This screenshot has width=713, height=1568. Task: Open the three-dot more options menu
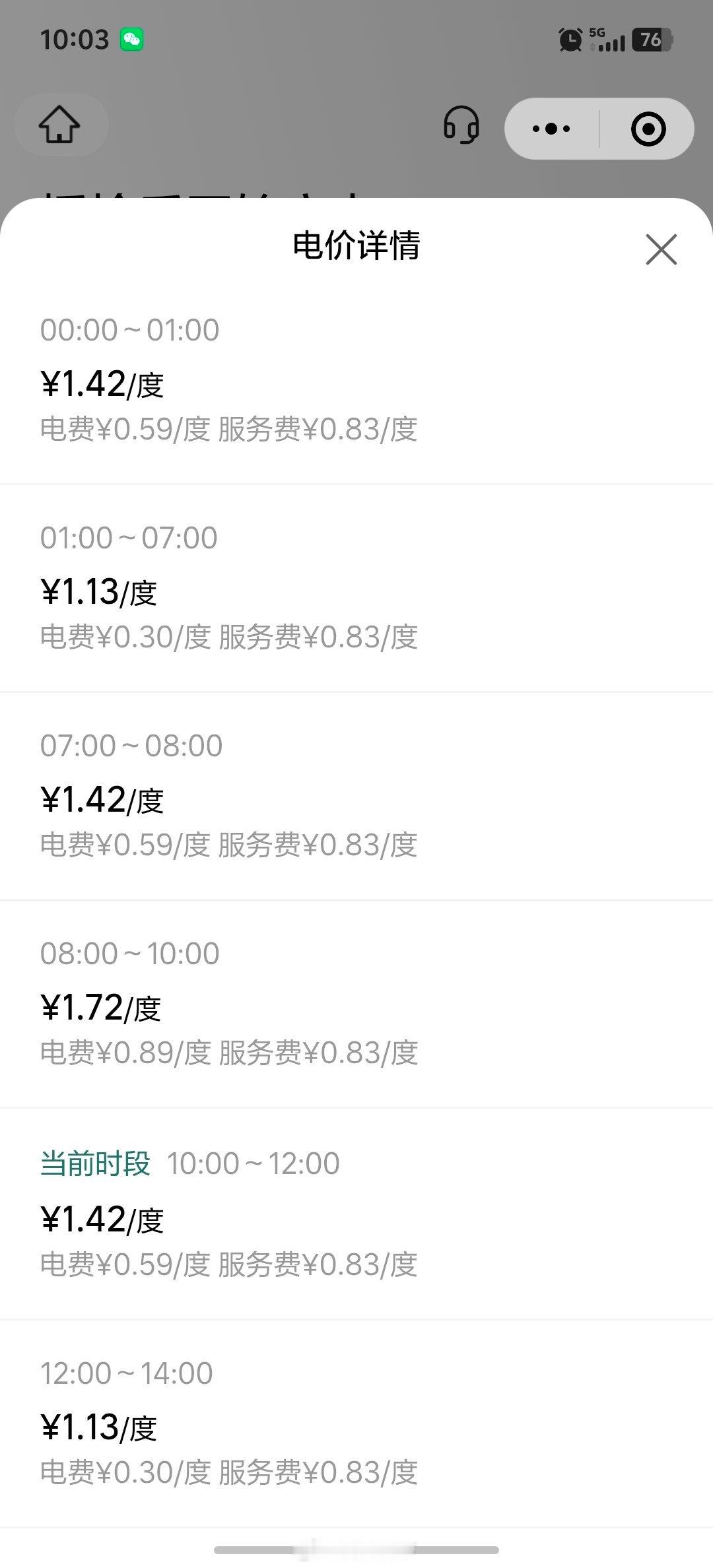[551, 129]
